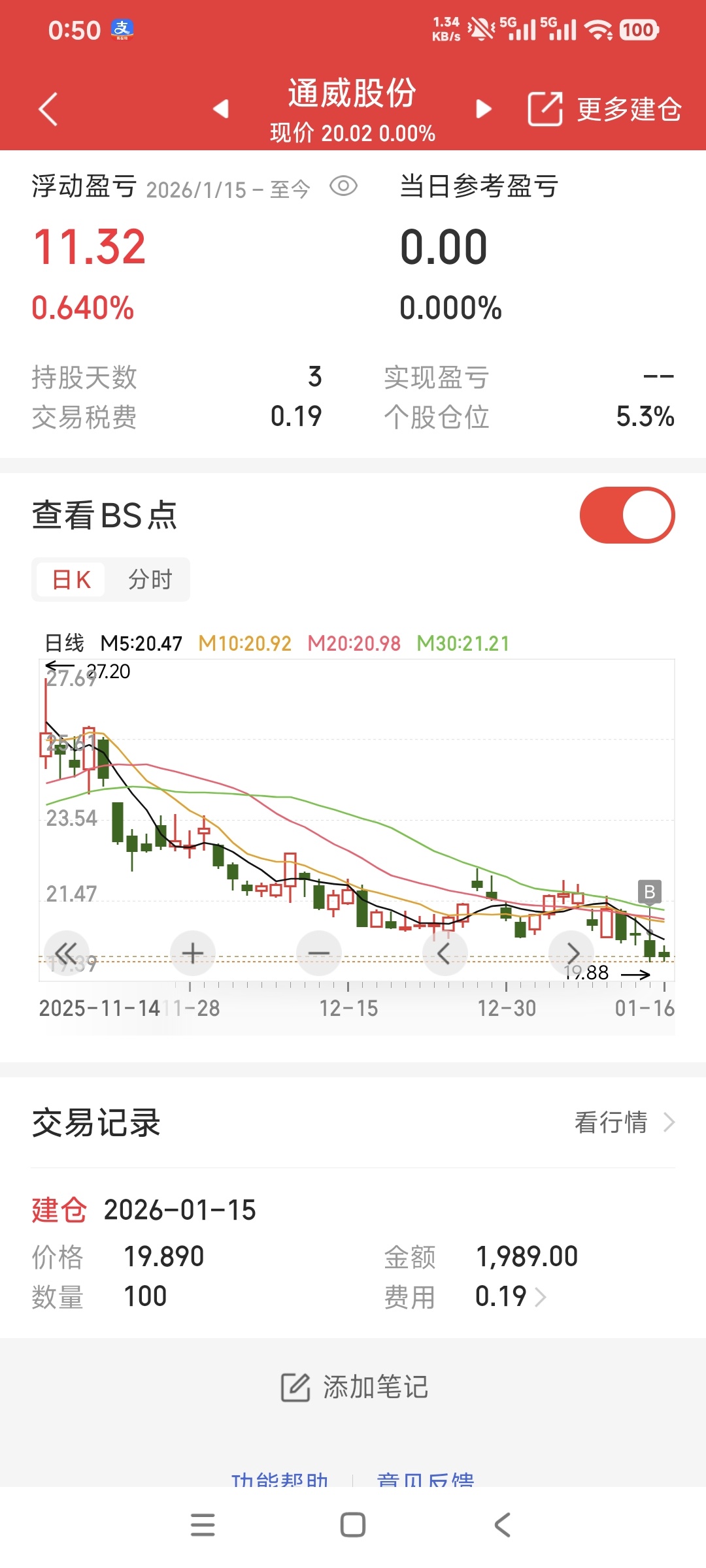Open 更多建仓 positions

(605, 109)
